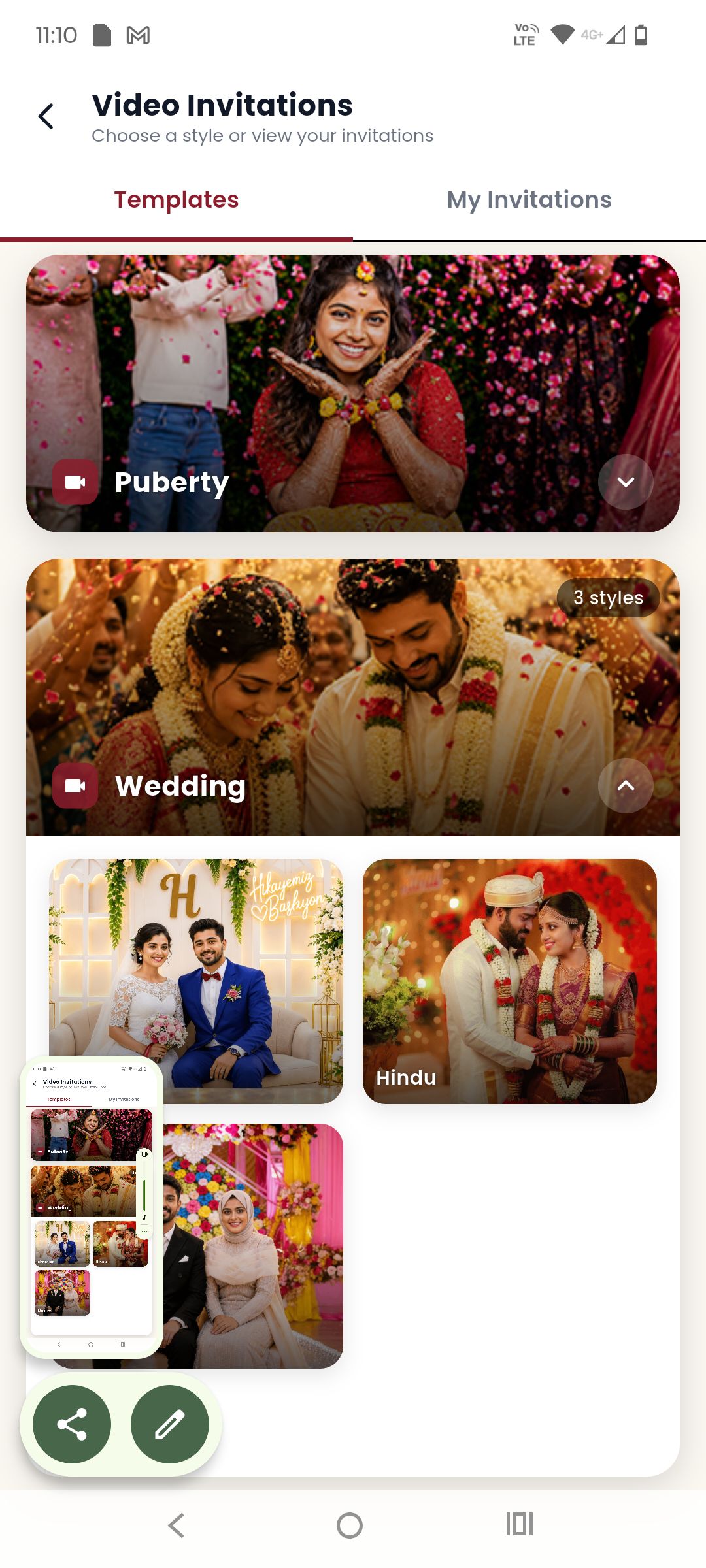This screenshot has width=706, height=1568.
Task: Edit the captured screenshot with pencil
Action: (170, 1424)
